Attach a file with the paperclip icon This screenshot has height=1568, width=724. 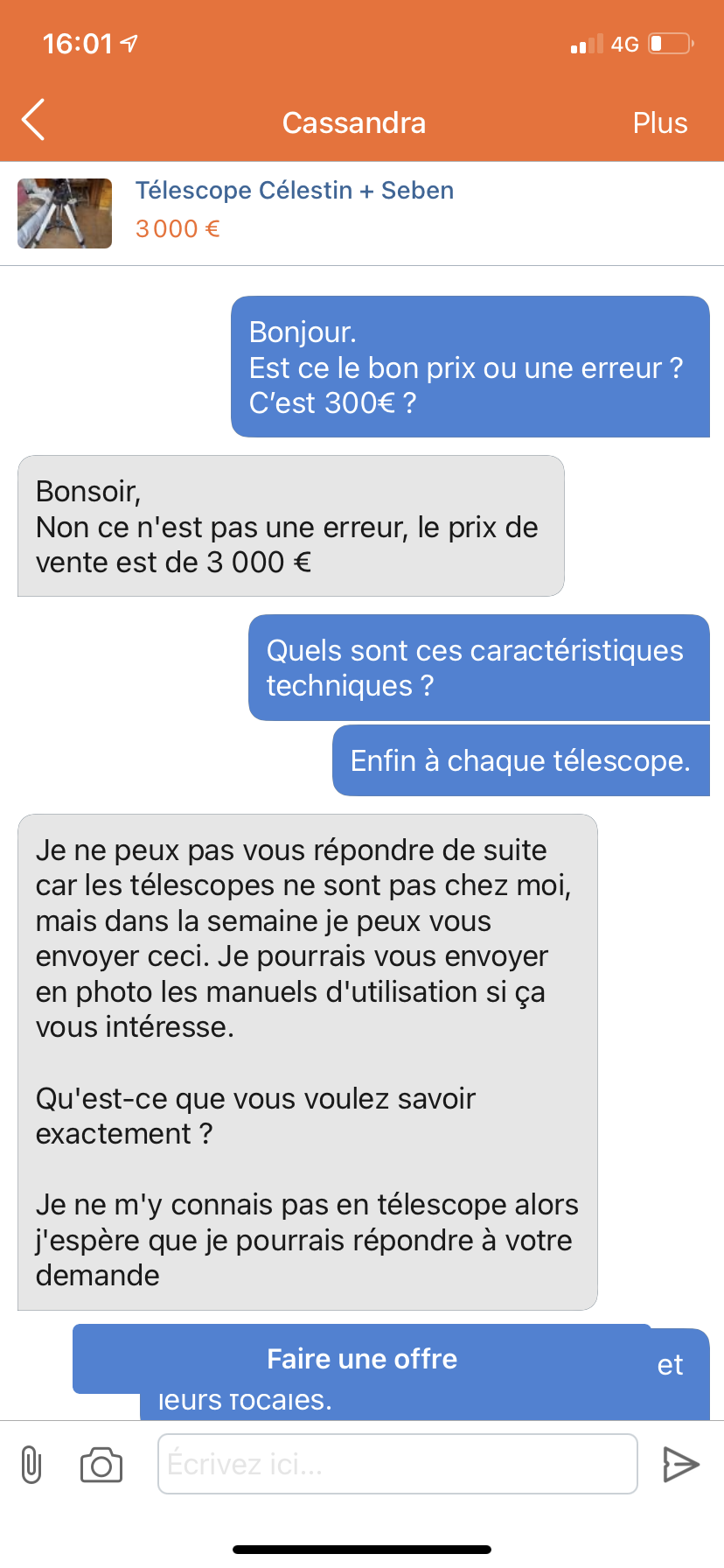pos(31,1464)
